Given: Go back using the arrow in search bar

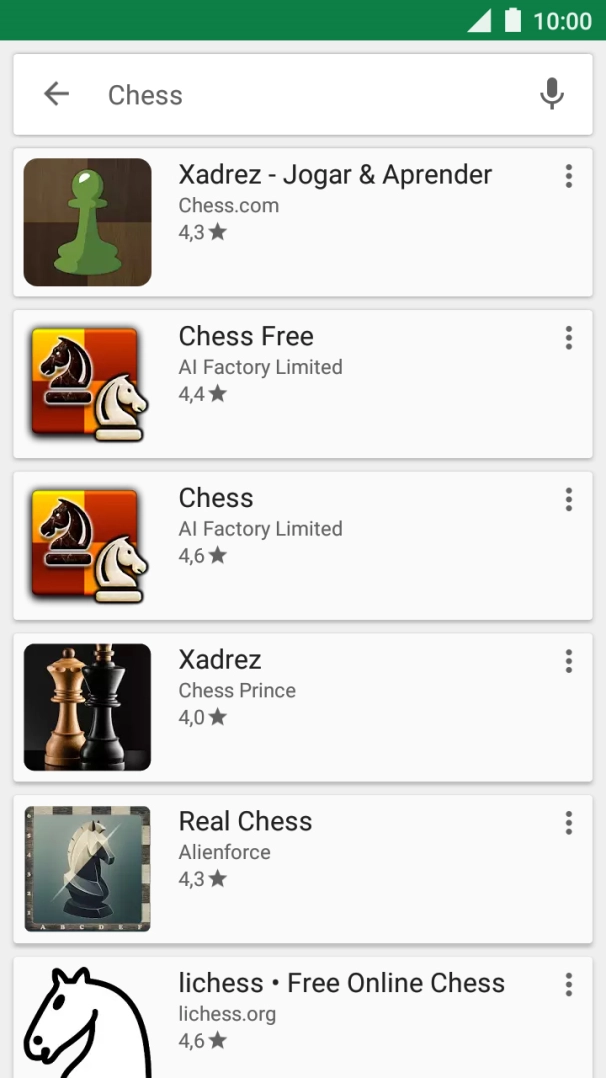Looking at the screenshot, I should [57, 94].
